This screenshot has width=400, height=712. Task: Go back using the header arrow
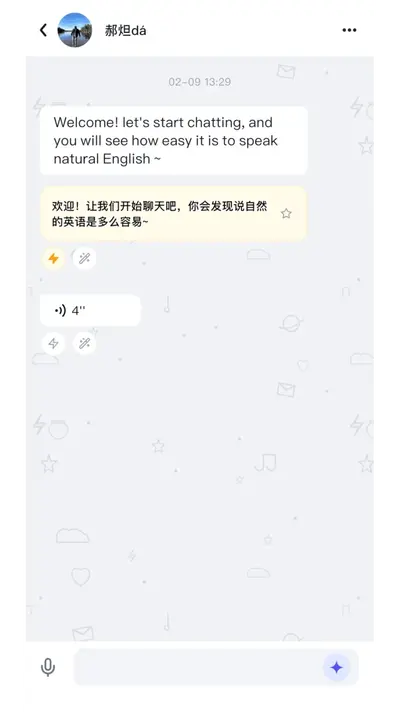[x=43, y=30]
